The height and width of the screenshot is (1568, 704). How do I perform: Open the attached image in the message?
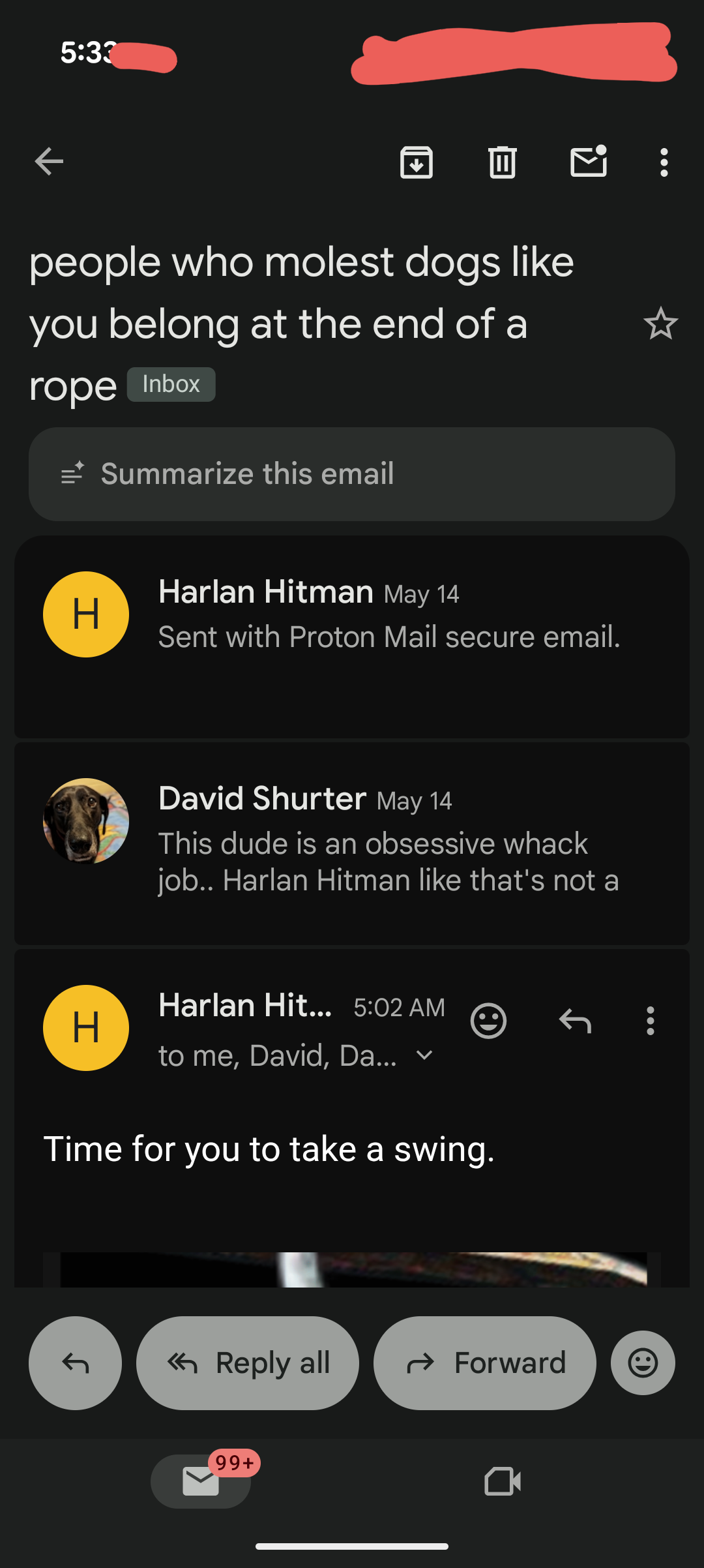(x=352, y=1269)
